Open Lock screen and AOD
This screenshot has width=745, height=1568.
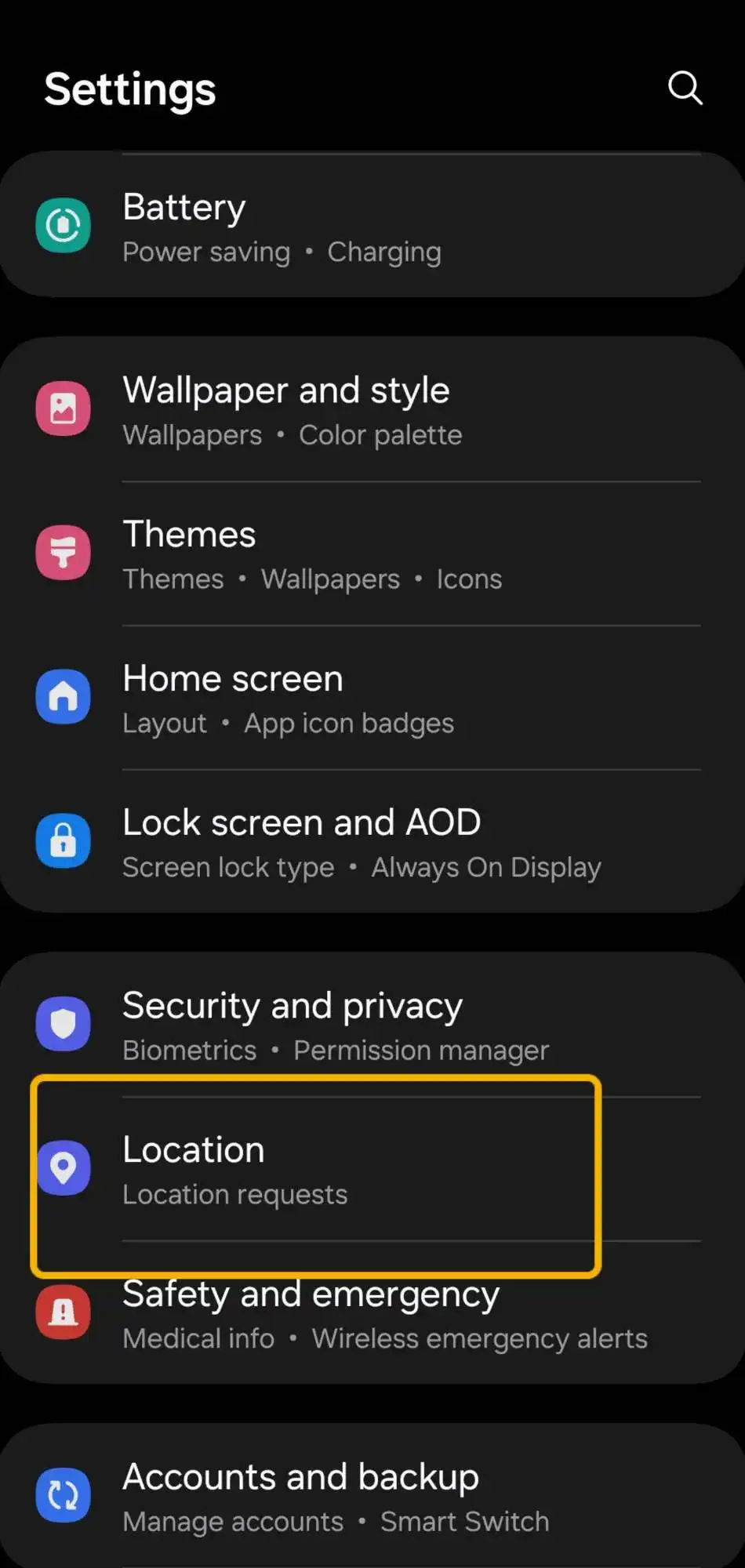pos(372,843)
